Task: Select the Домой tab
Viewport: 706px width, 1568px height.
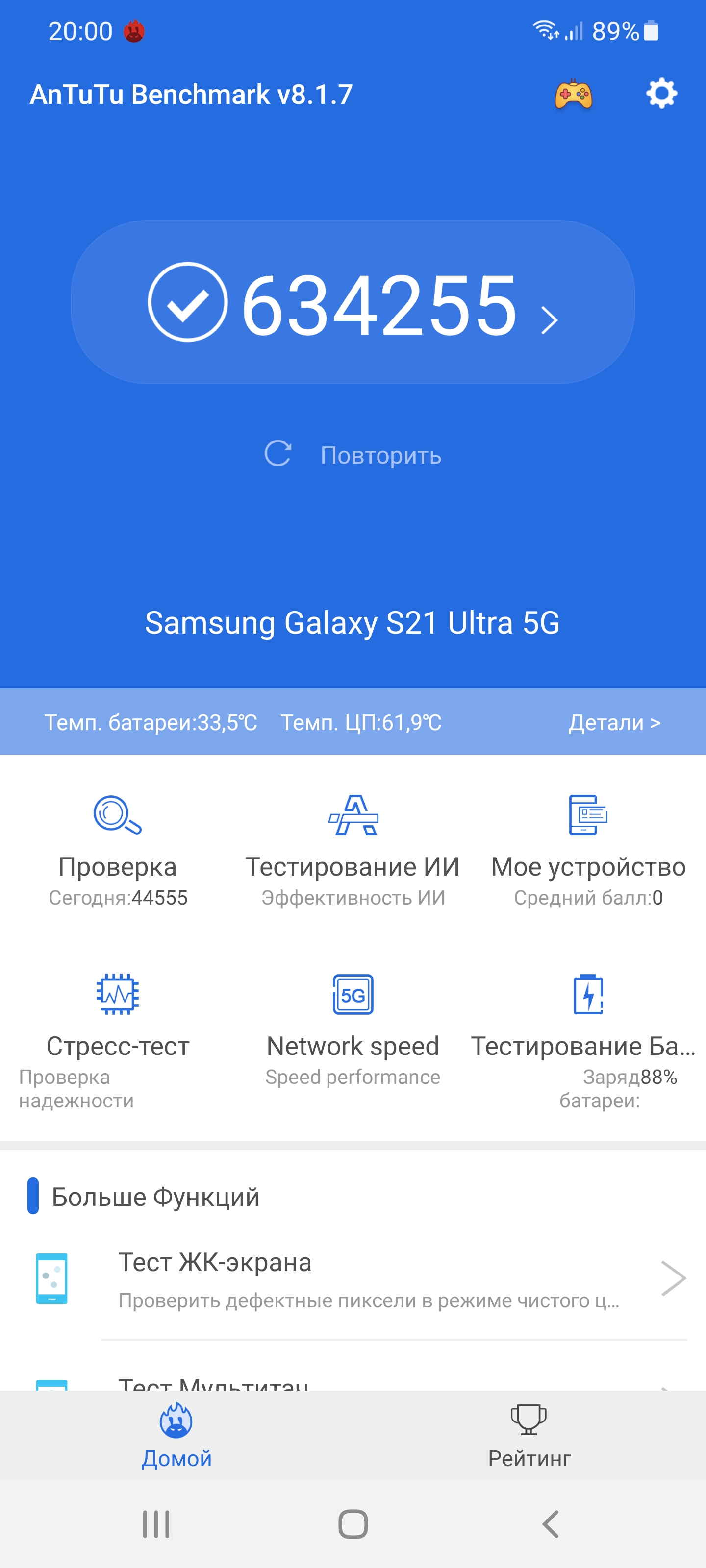Action: click(x=176, y=1437)
